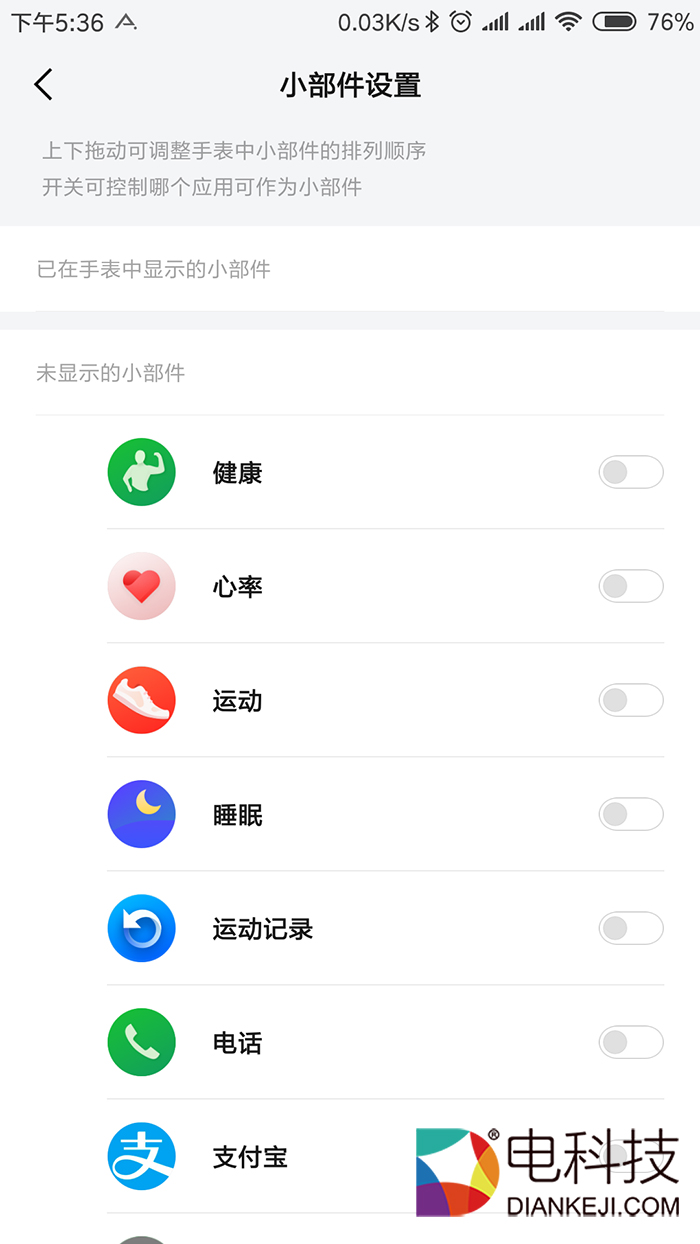Go back from 小部件设置 page

click(43, 85)
